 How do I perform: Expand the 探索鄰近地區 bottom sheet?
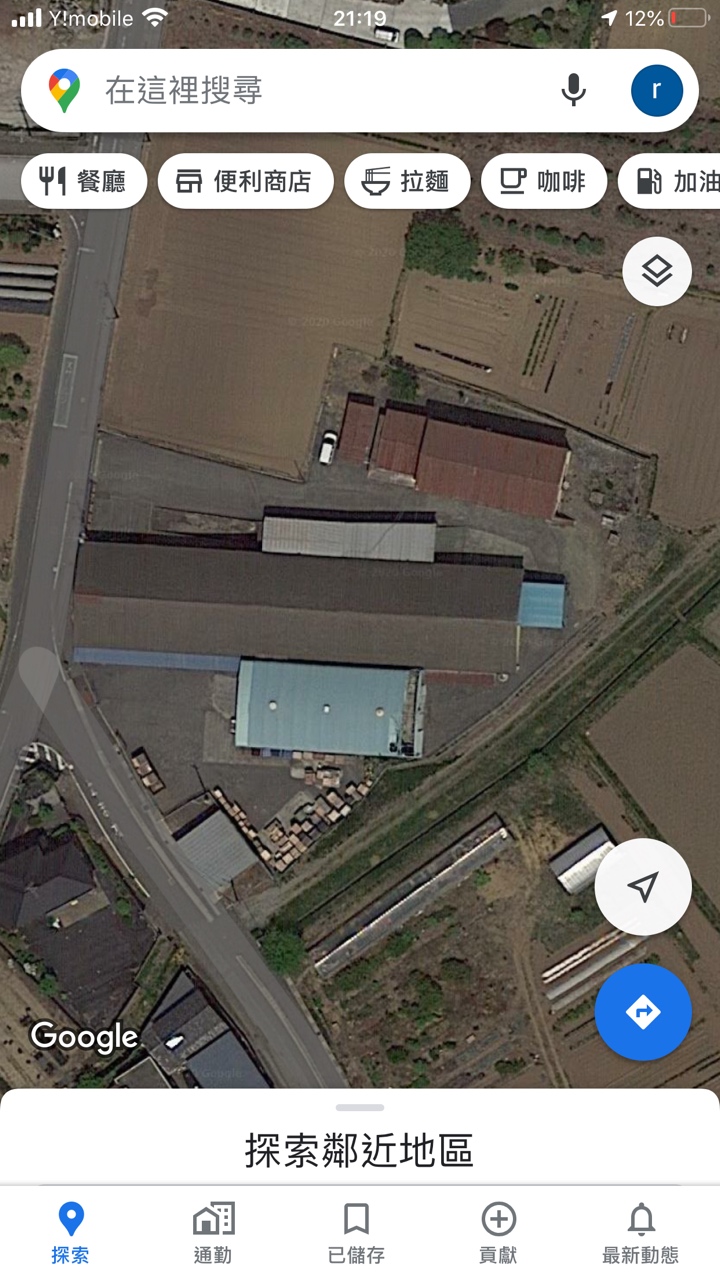tap(360, 1148)
